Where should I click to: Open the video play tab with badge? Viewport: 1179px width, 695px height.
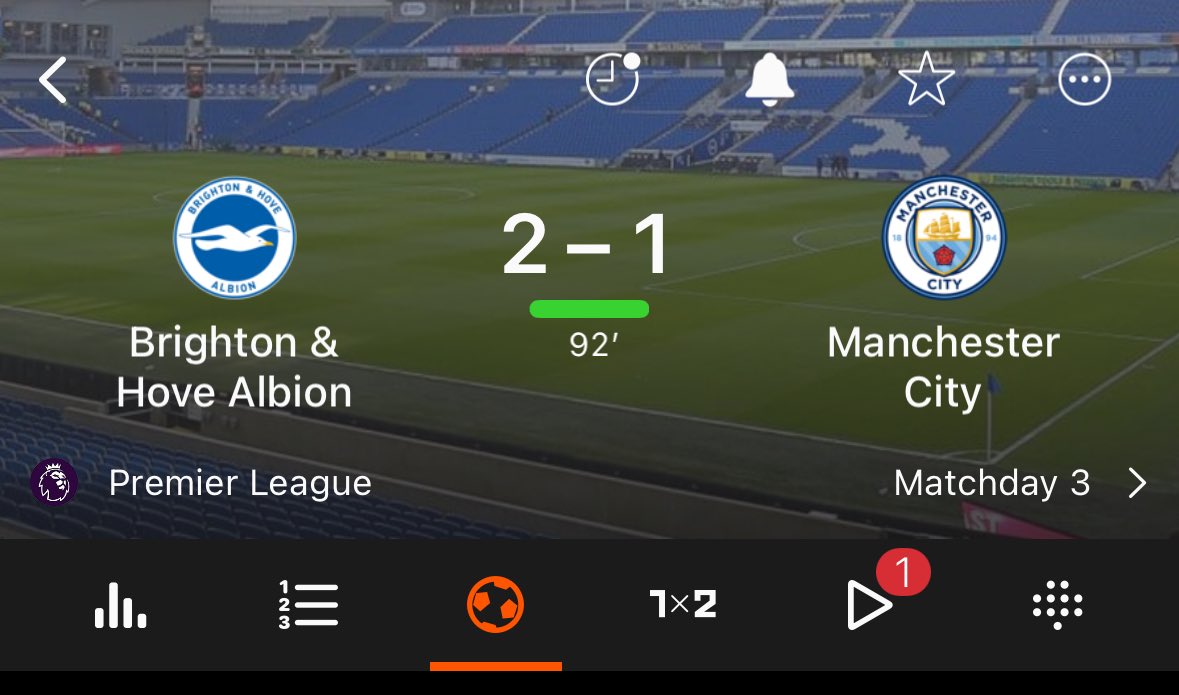pyautogui.click(x=870, y=605)
